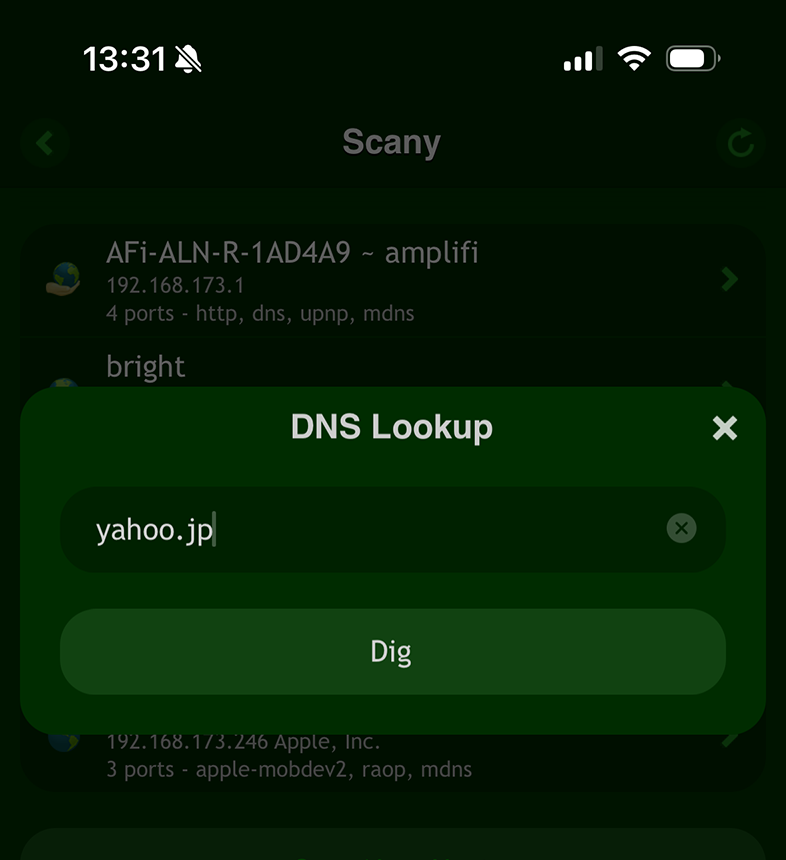Tap the device icon for the Apple device
This screenshot has width=786, height=860.
coord(63,740)
